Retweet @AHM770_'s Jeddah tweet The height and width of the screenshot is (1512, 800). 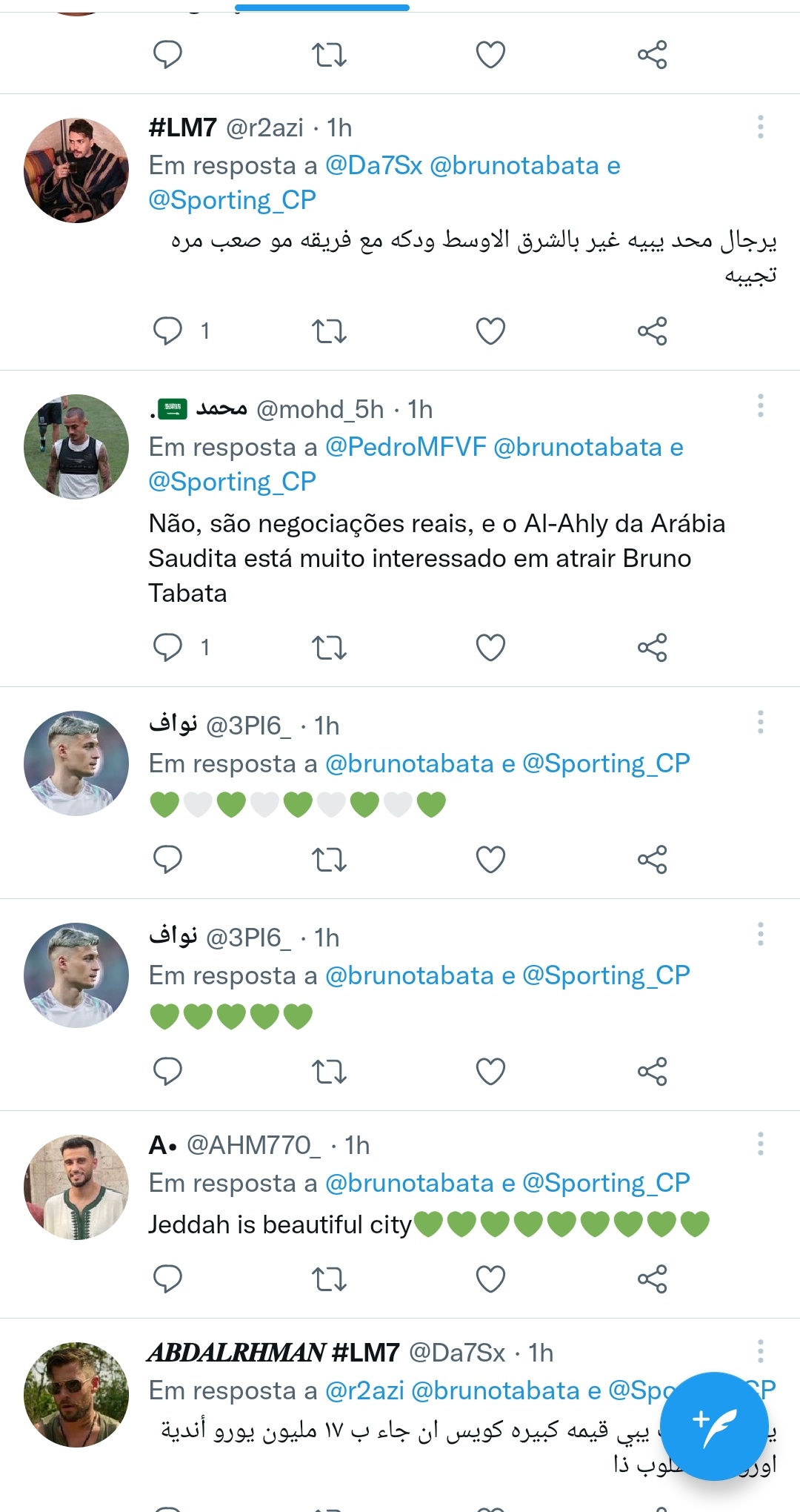tap(329, 1279)
